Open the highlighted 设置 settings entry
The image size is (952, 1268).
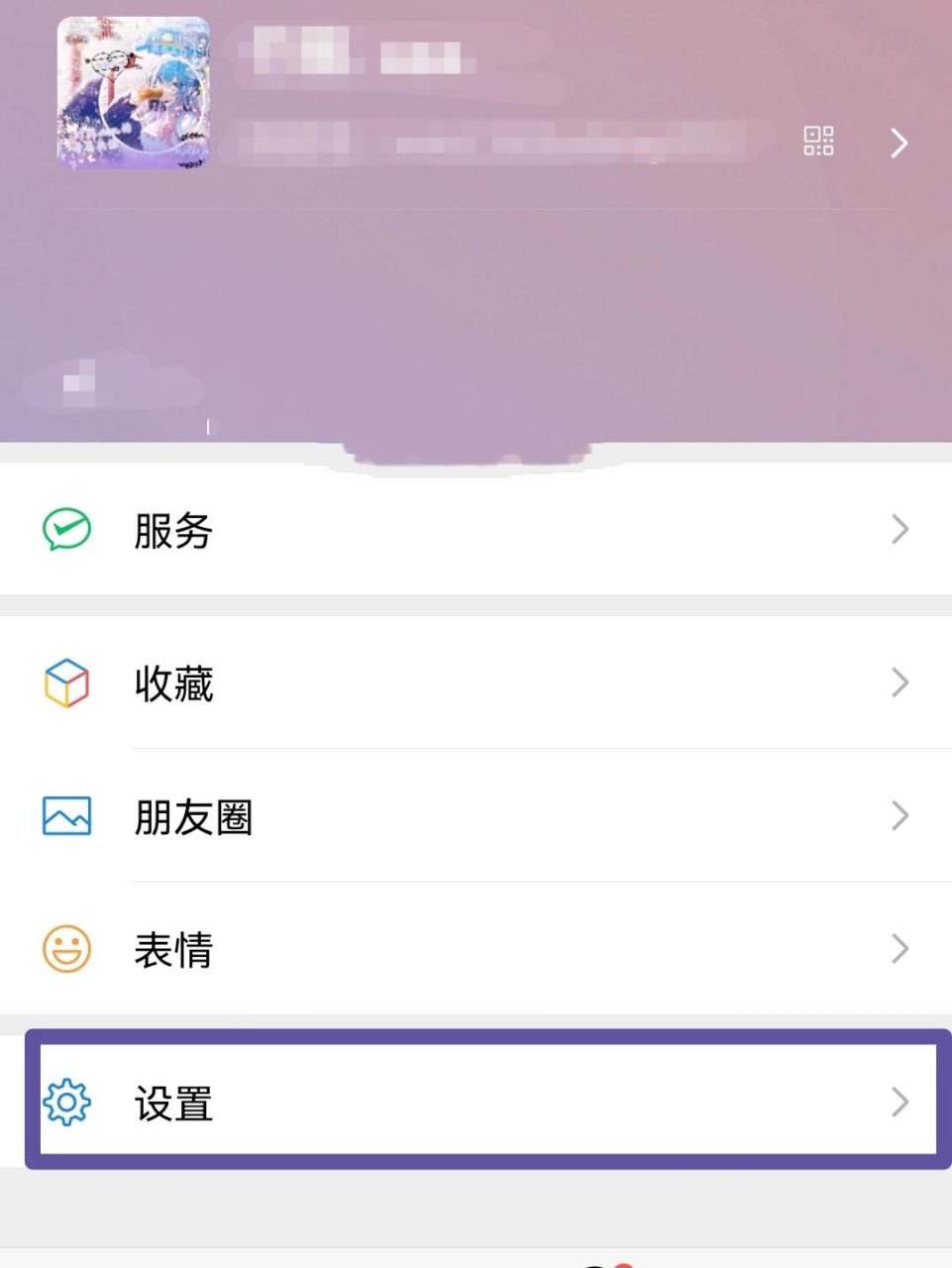point(476,1103)
